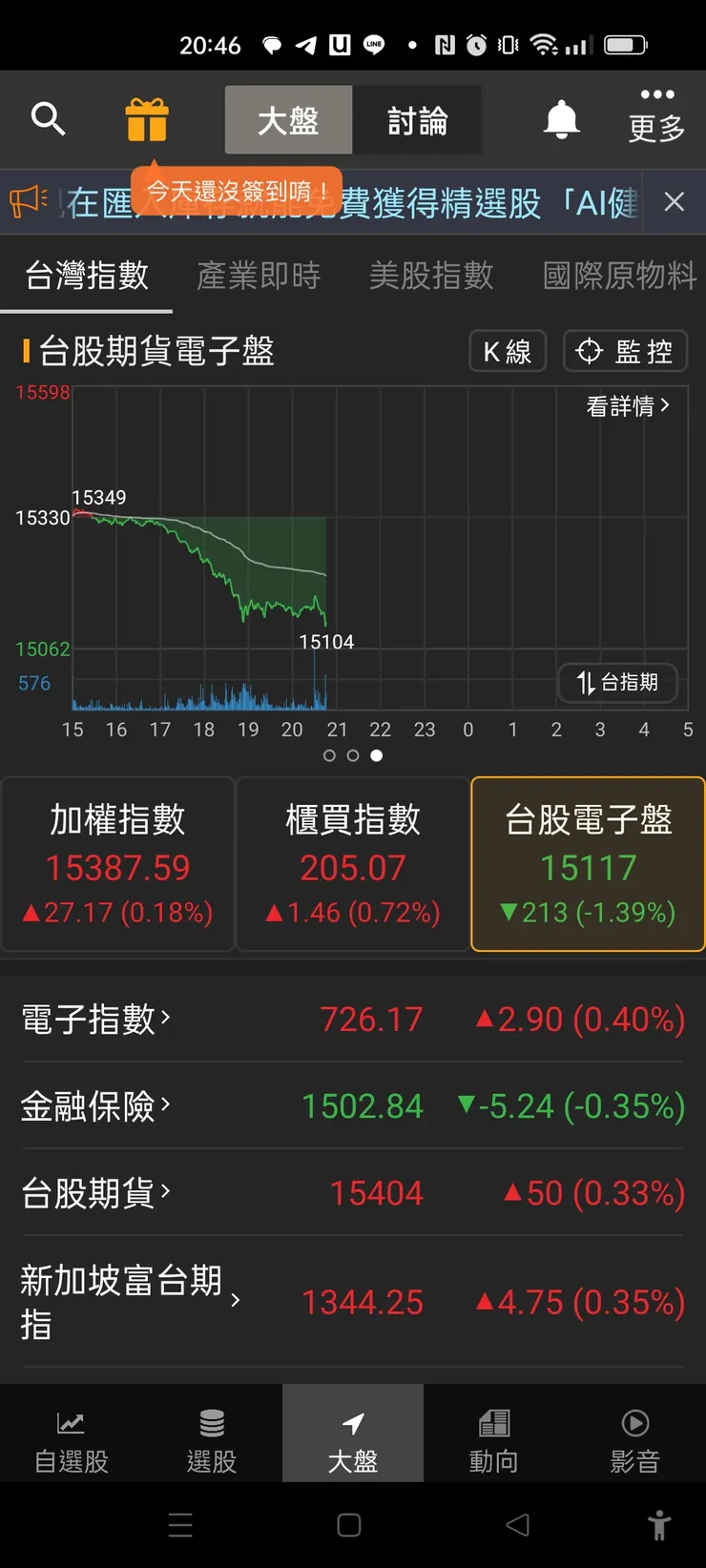Tap the gift sign-in reward icon
The height and width of the screenshot is (1568, 706).
point(146,119)
